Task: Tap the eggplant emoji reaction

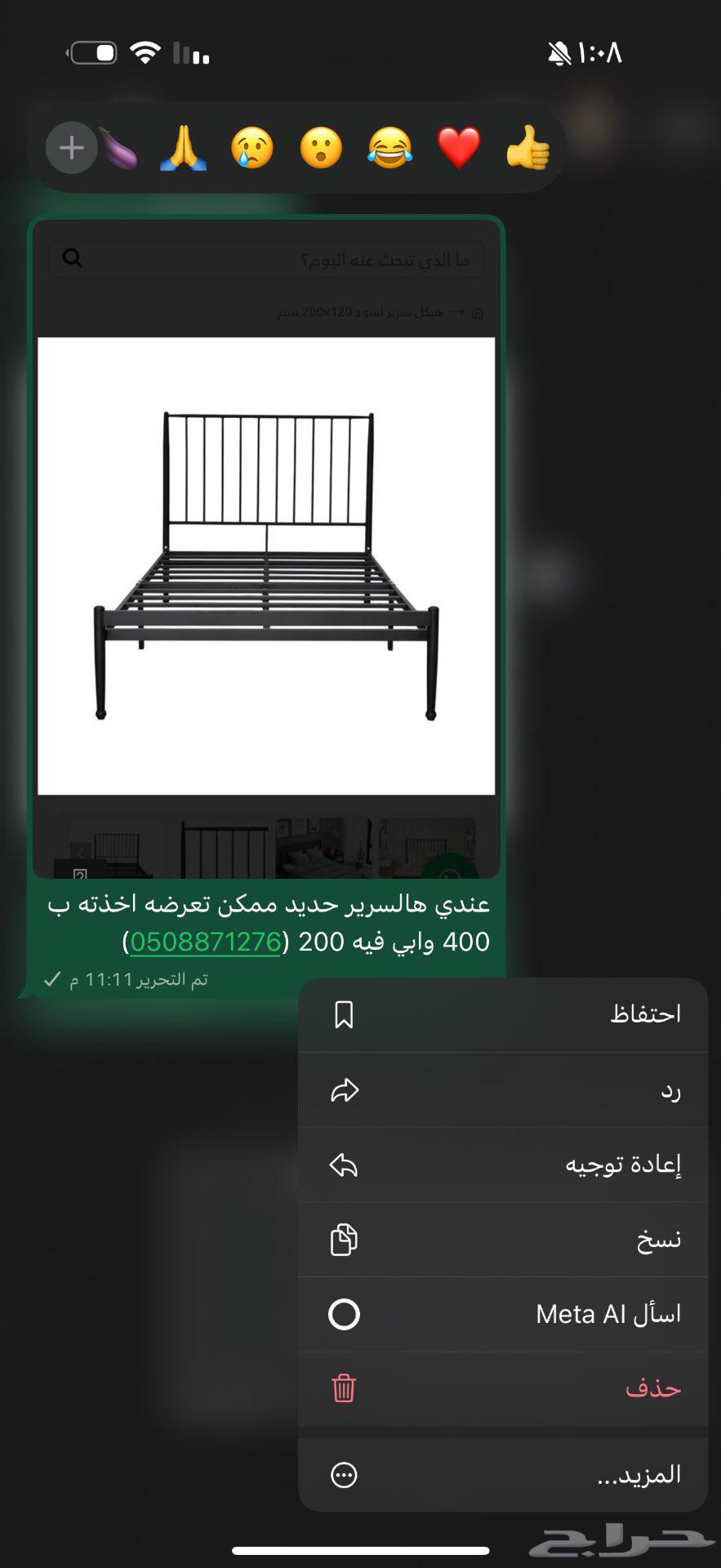Action: click(119, 148)
